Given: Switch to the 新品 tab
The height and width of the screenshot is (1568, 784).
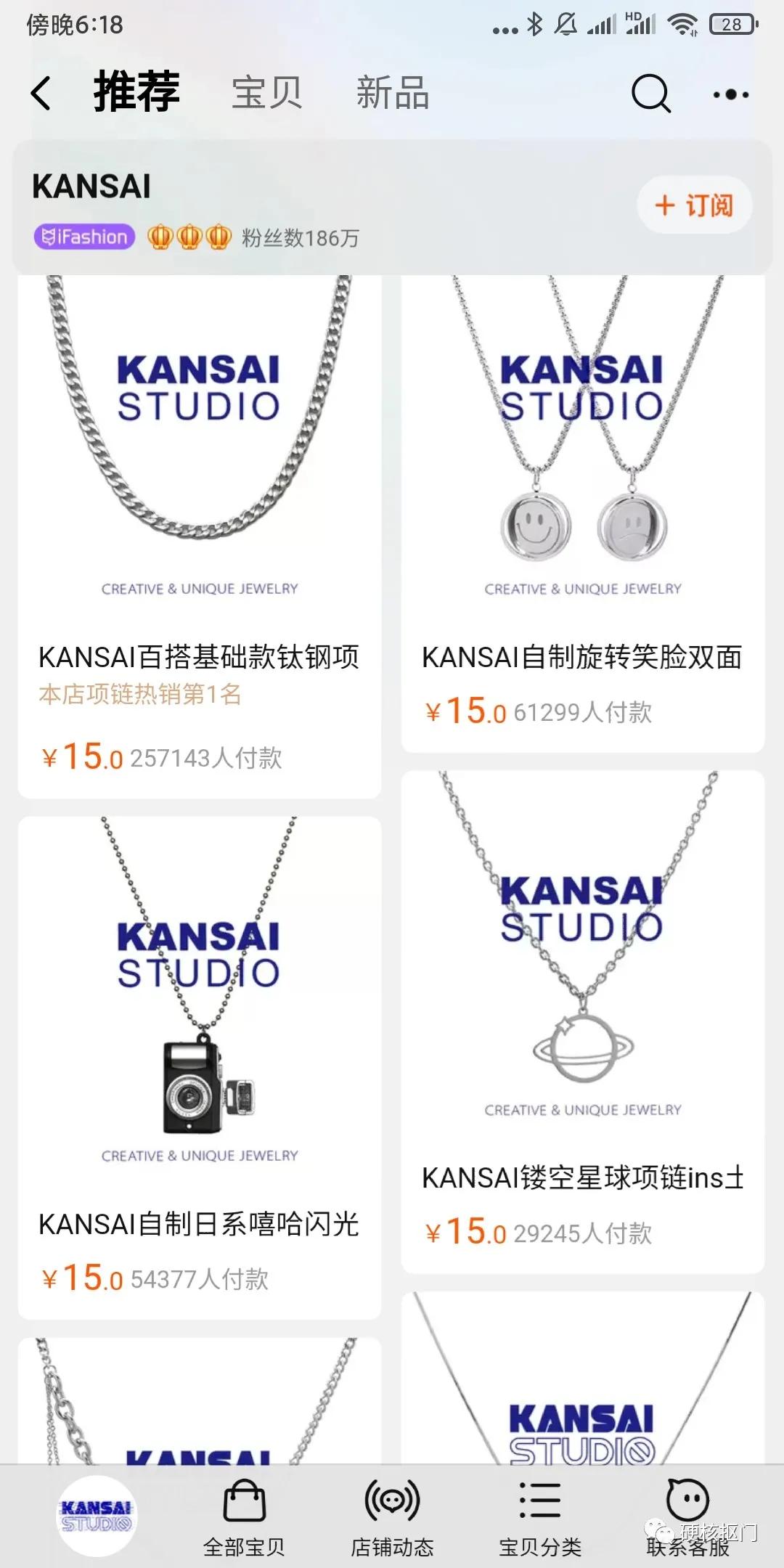Looking at the screenshot, I should 392,93.
